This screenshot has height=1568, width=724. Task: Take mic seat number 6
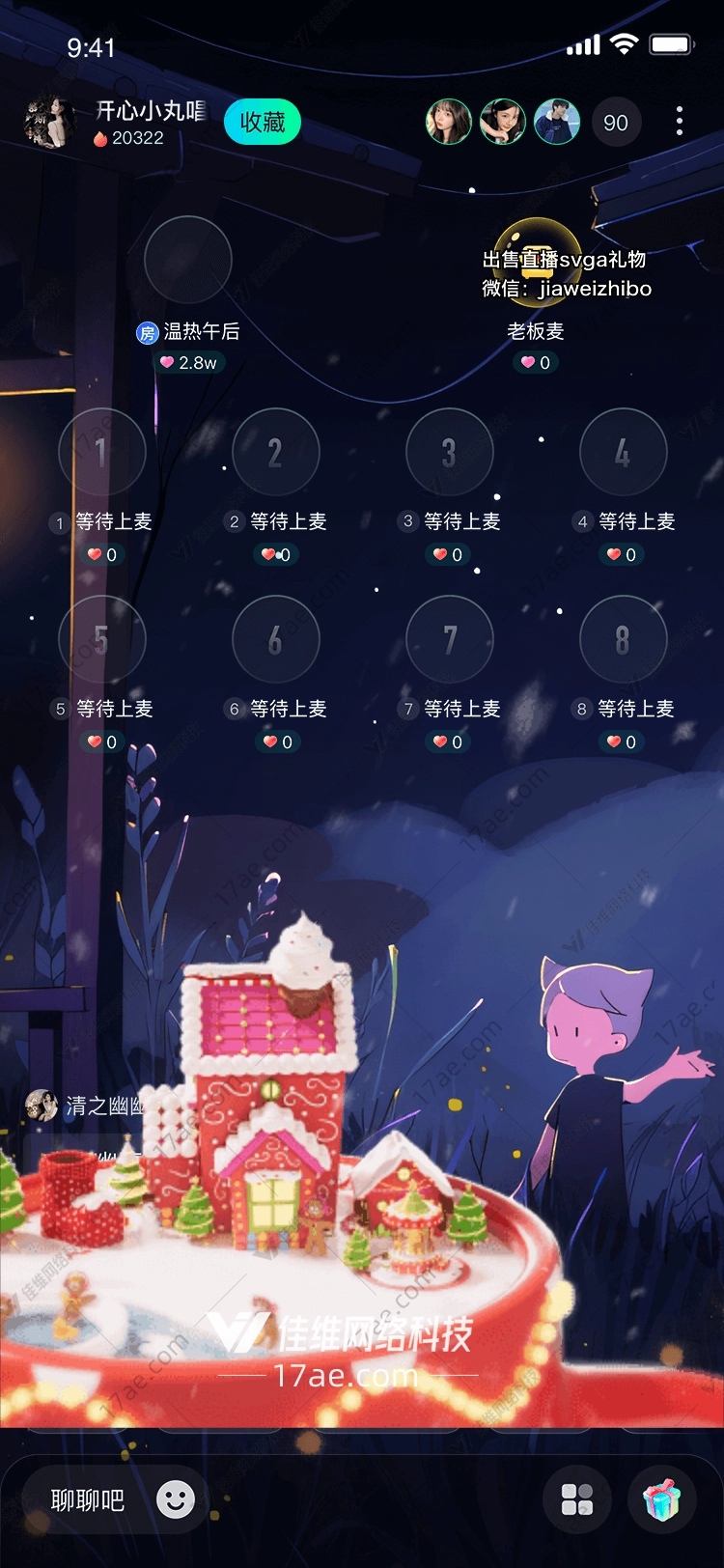[276, 639]
